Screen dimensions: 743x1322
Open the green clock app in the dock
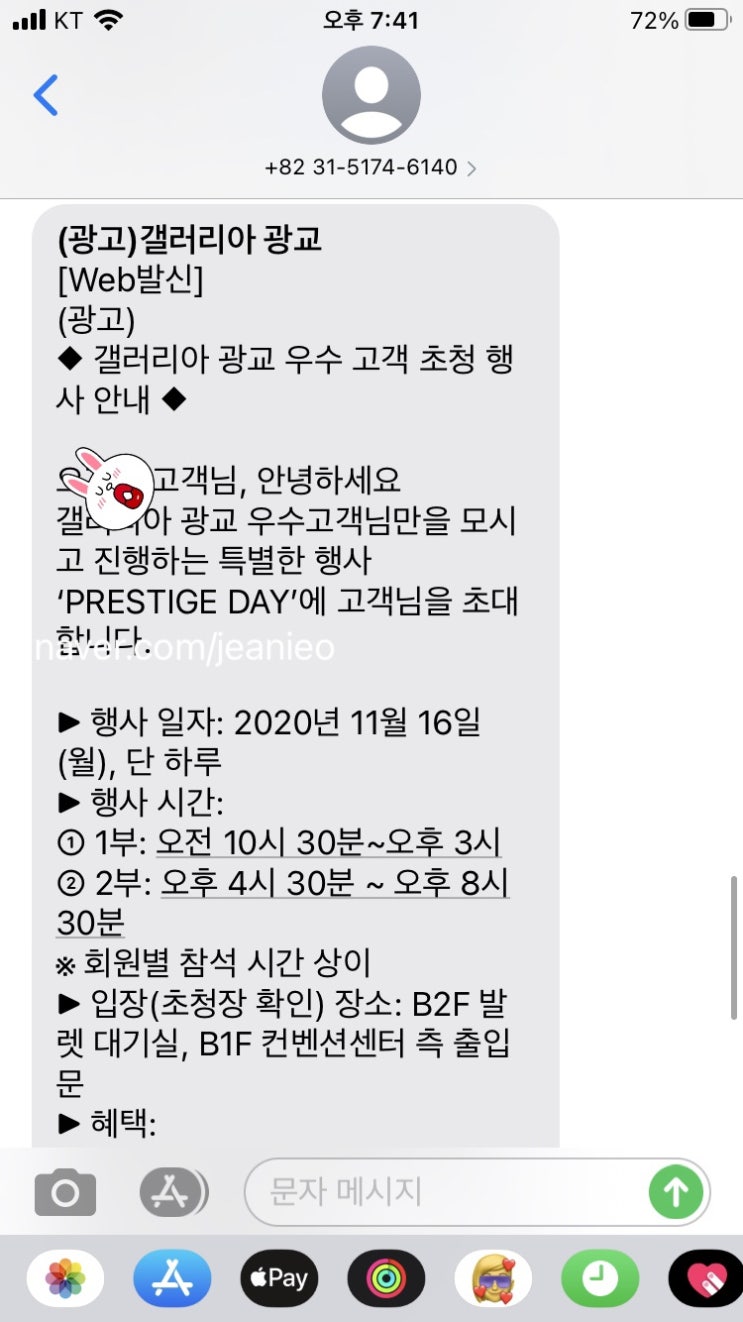click(599, 1278)
